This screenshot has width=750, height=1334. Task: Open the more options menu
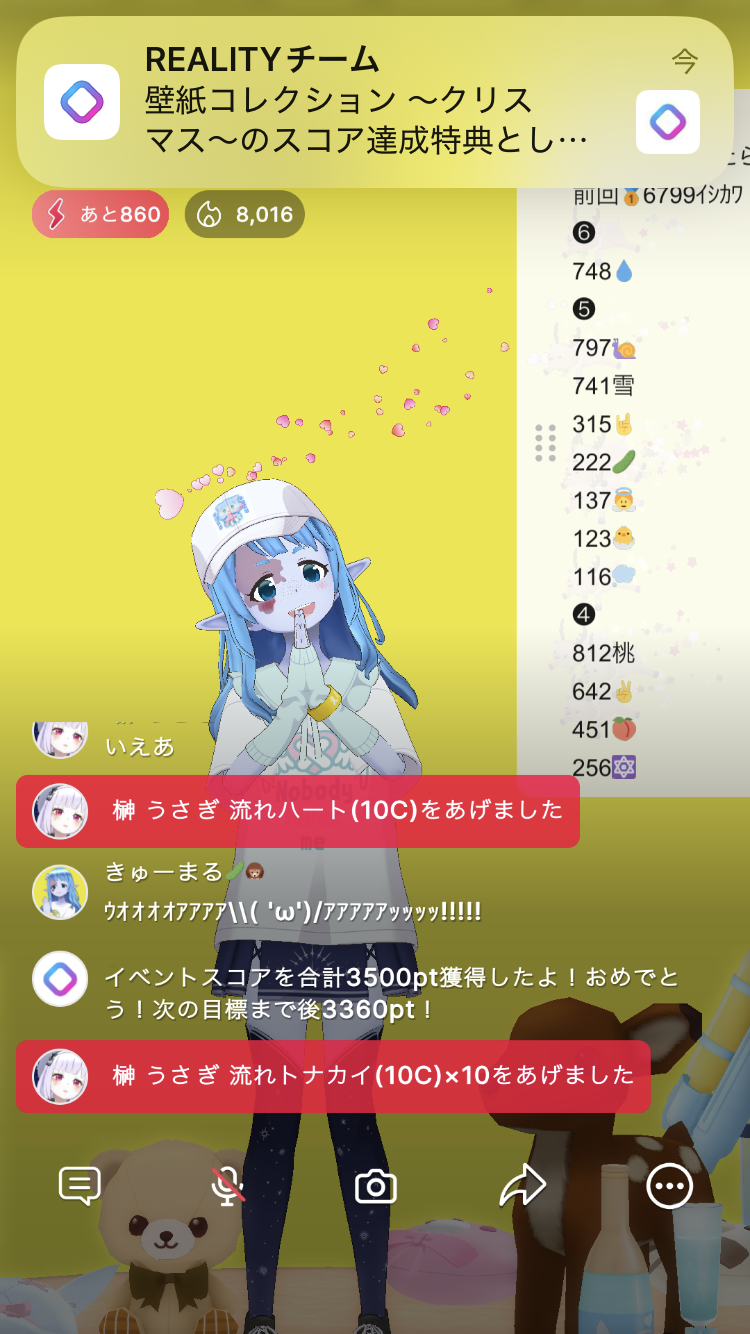pyautogui.click(x=669, y=1186)
